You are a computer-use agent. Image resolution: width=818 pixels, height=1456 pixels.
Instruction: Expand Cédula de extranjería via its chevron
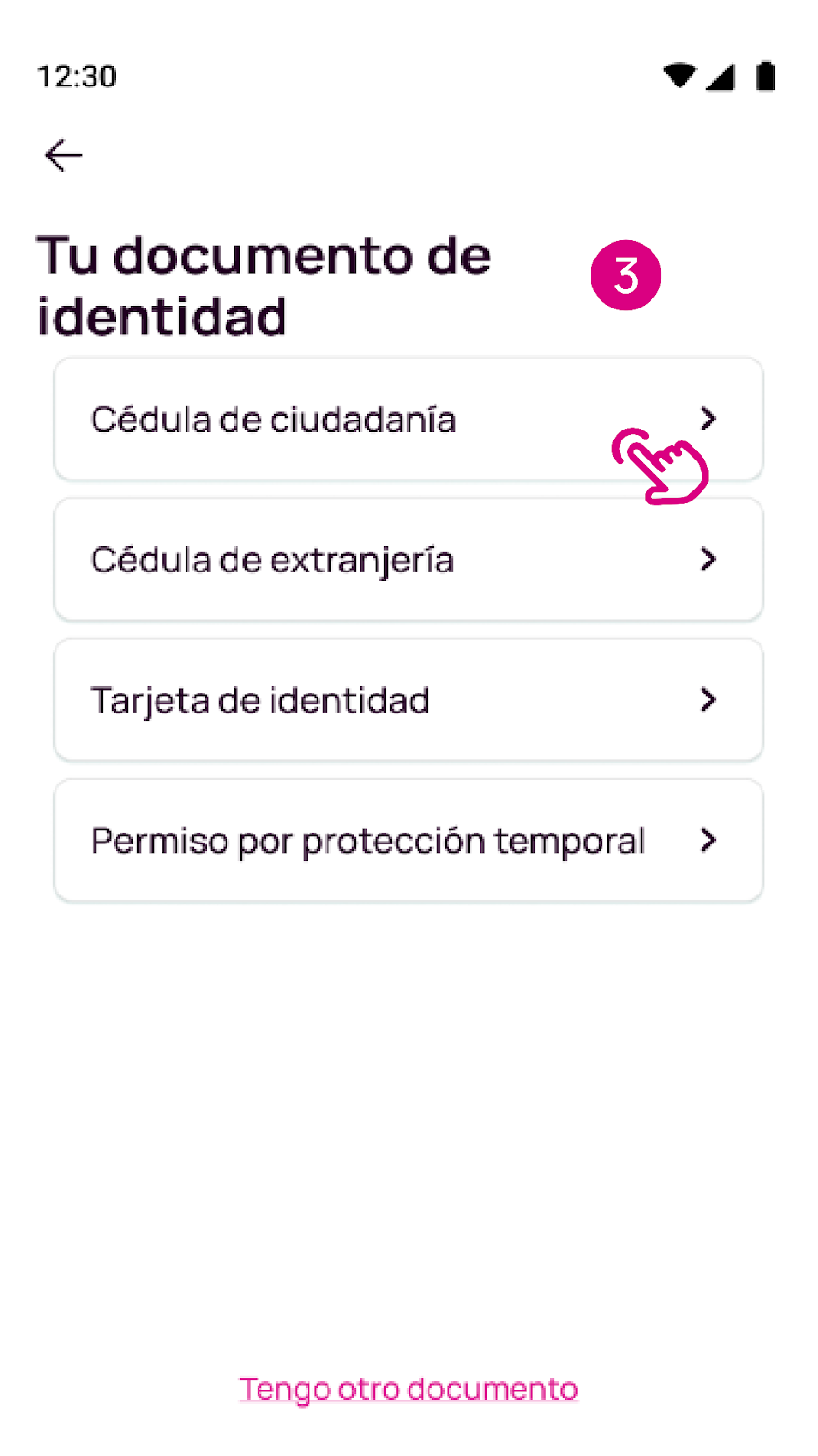tap(708, 559)
